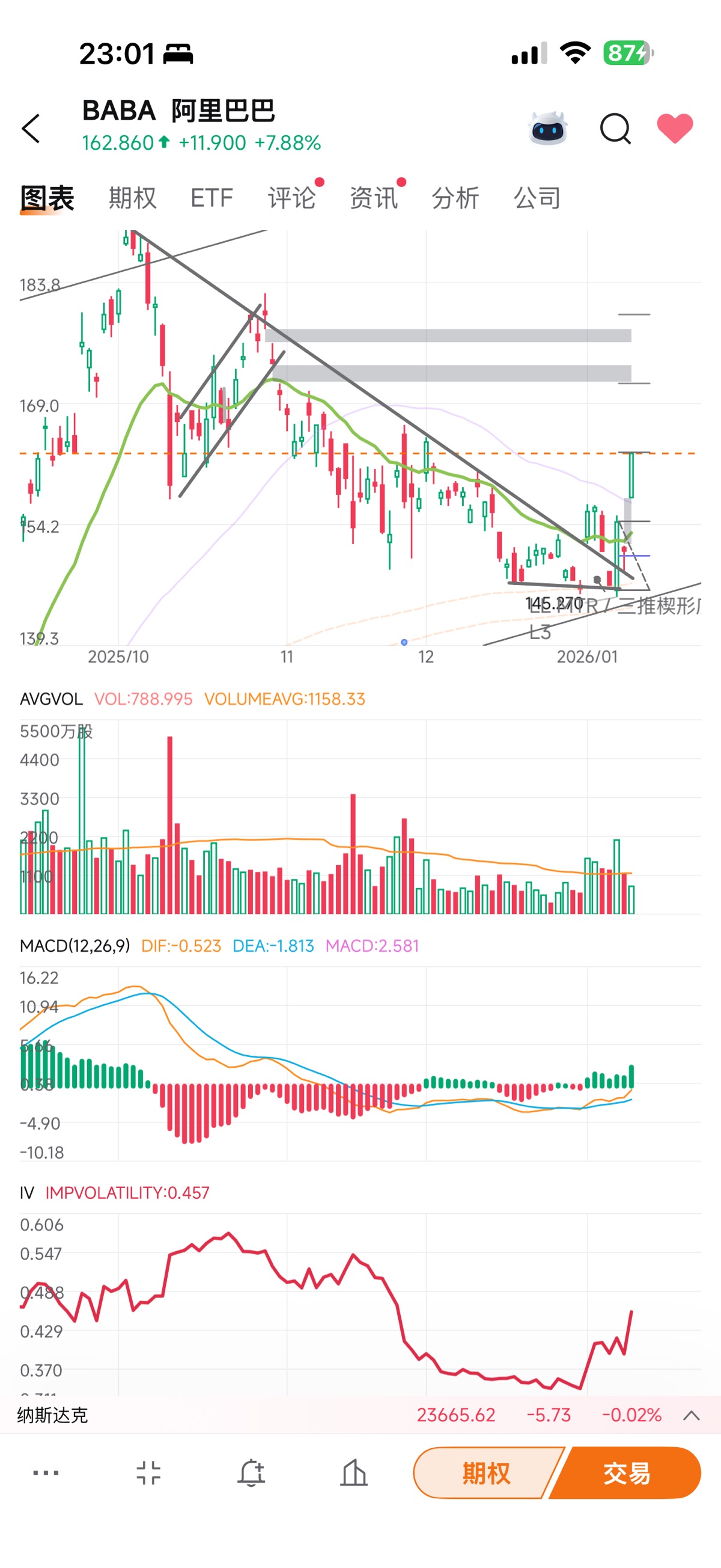The width and height of the screenshot is (721, 1568).
Task: Remove BABA from favorites via heart
Action: [x=675, y=129]
